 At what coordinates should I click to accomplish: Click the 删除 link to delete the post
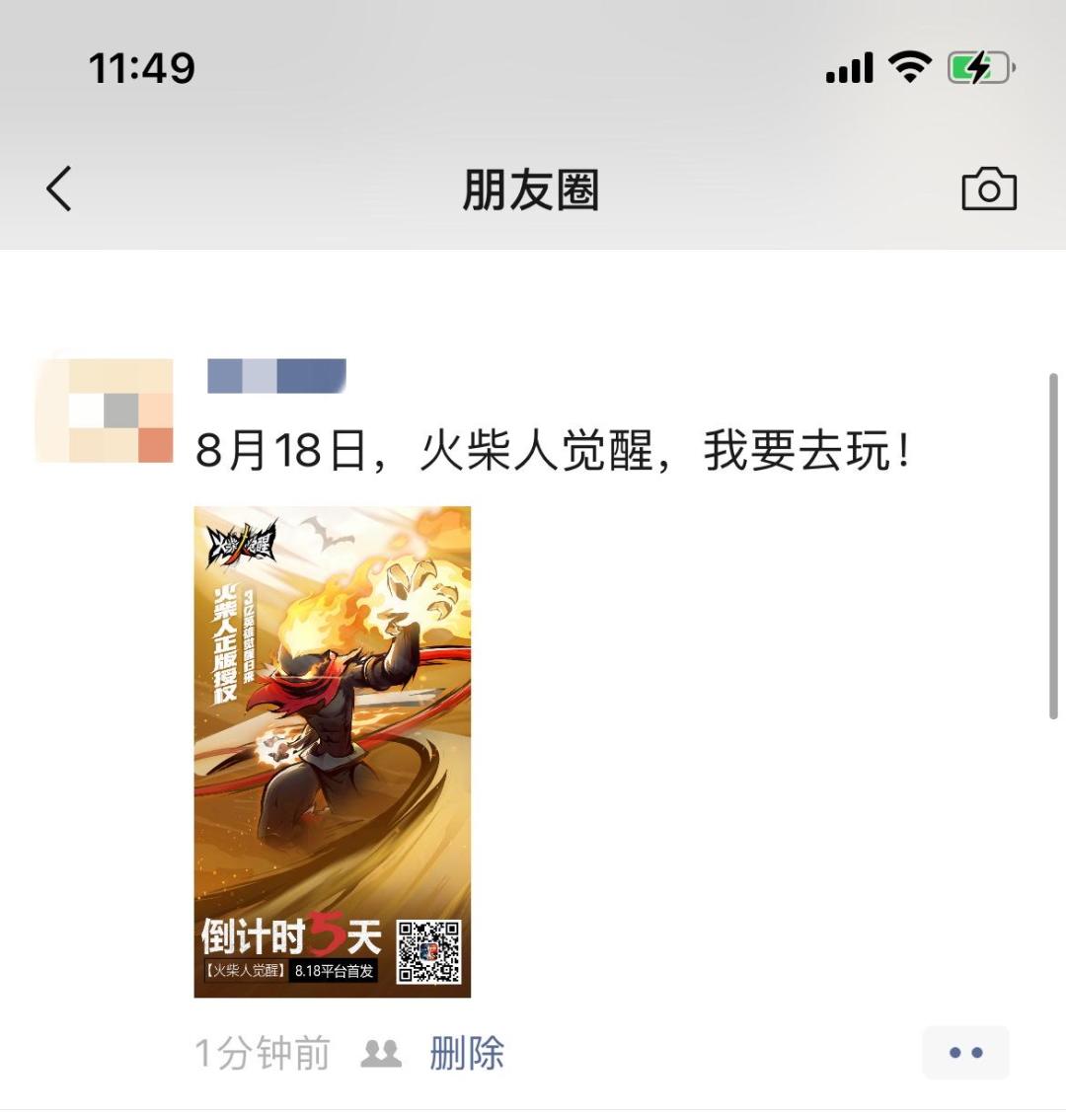pyautogui.click(x=466, y=1053)
